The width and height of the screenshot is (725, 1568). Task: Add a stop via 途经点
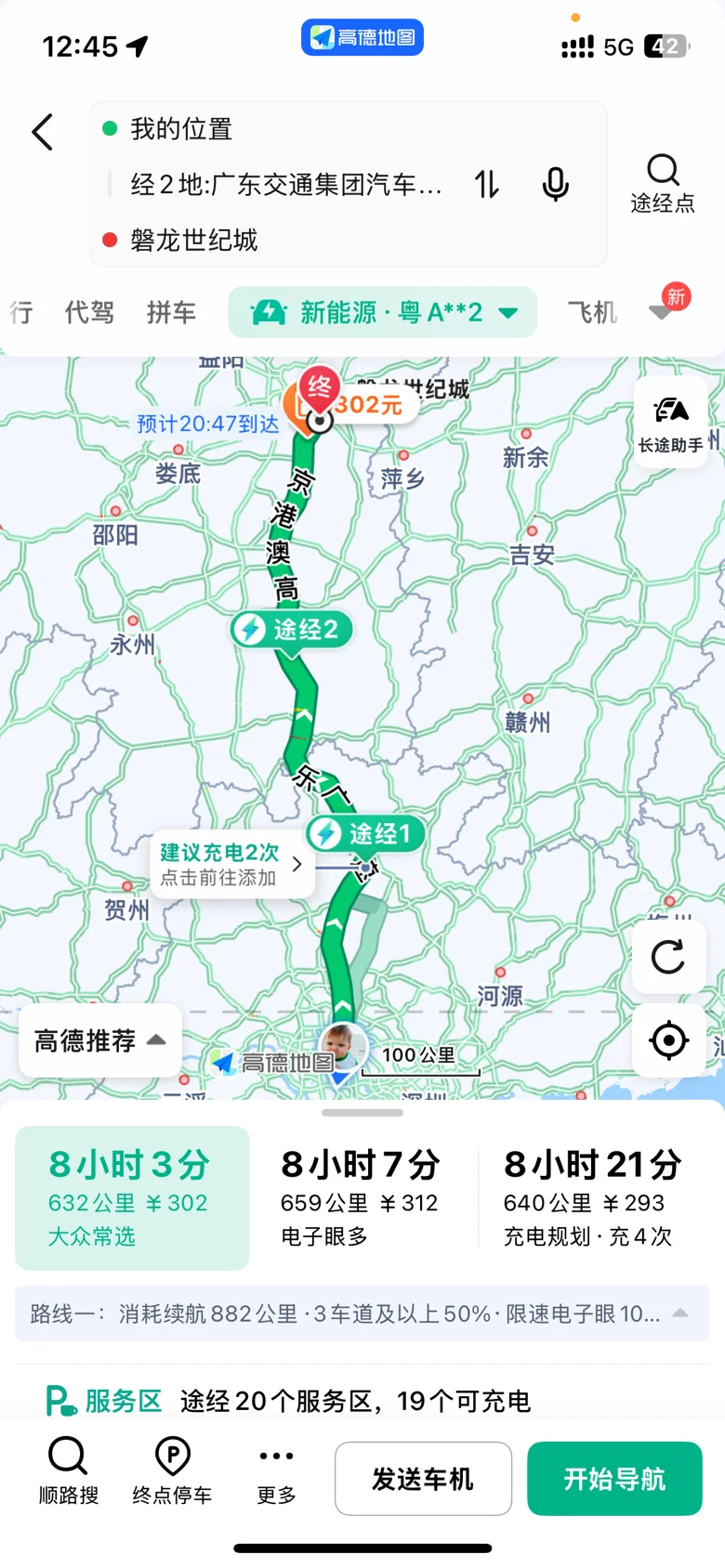(x=662, y=184)
